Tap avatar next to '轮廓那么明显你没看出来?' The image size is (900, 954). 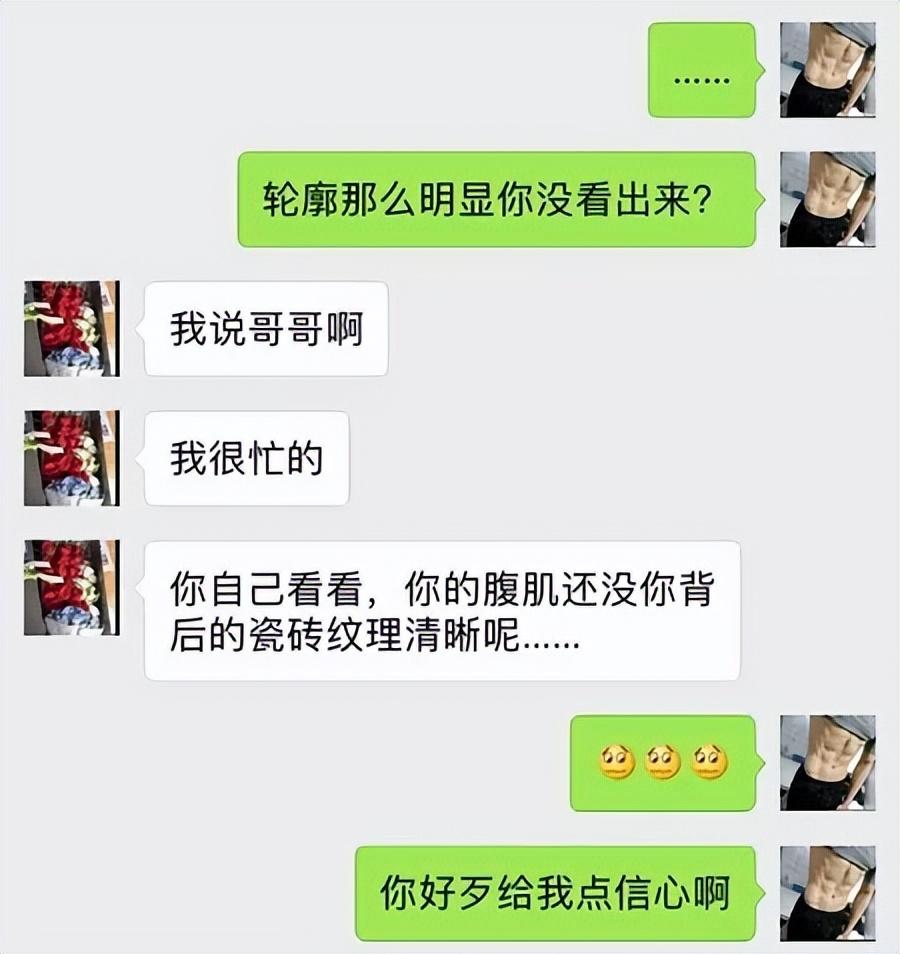point(827,199)
